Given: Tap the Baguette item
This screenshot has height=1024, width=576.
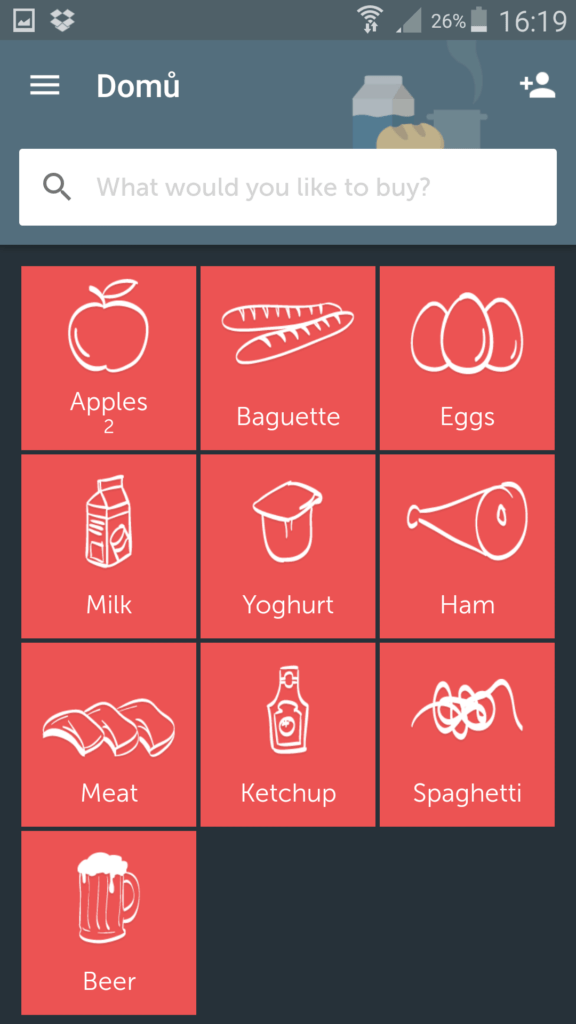Looking at the screenshot, I should click(x=288, y=358).
